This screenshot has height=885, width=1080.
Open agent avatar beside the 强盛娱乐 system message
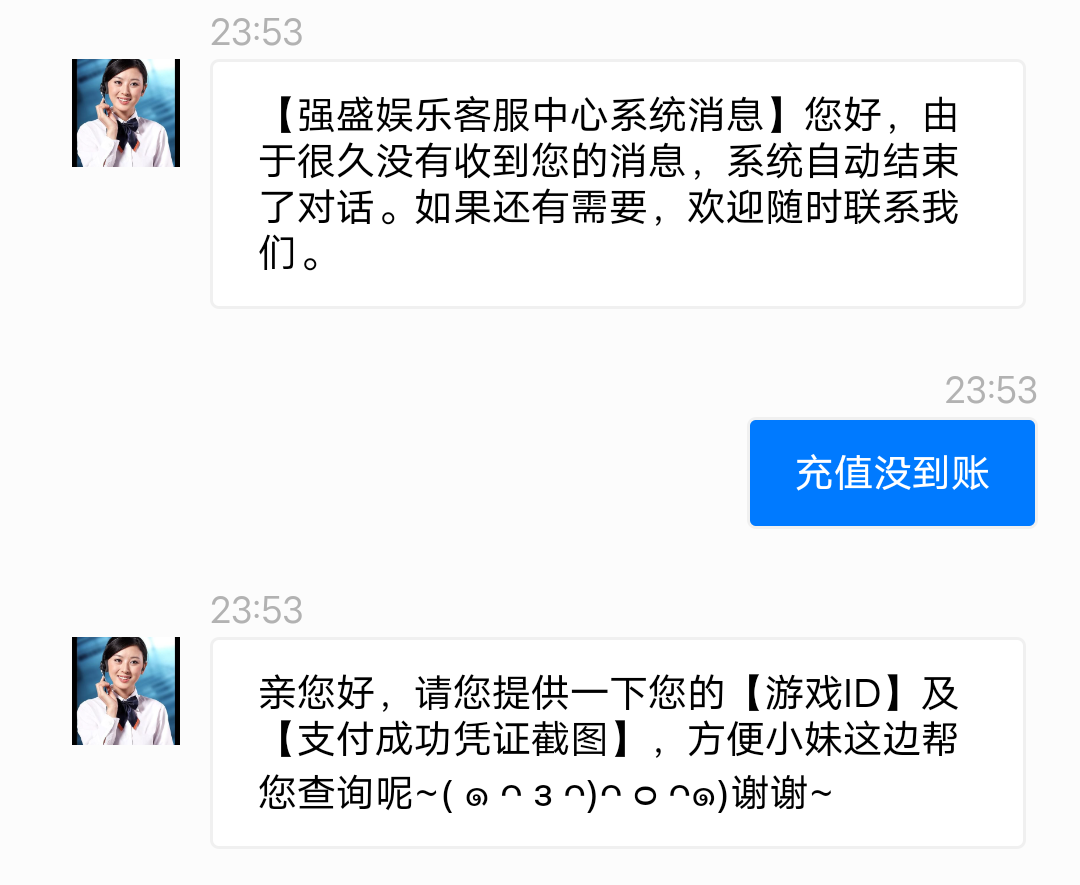point(126,113)
